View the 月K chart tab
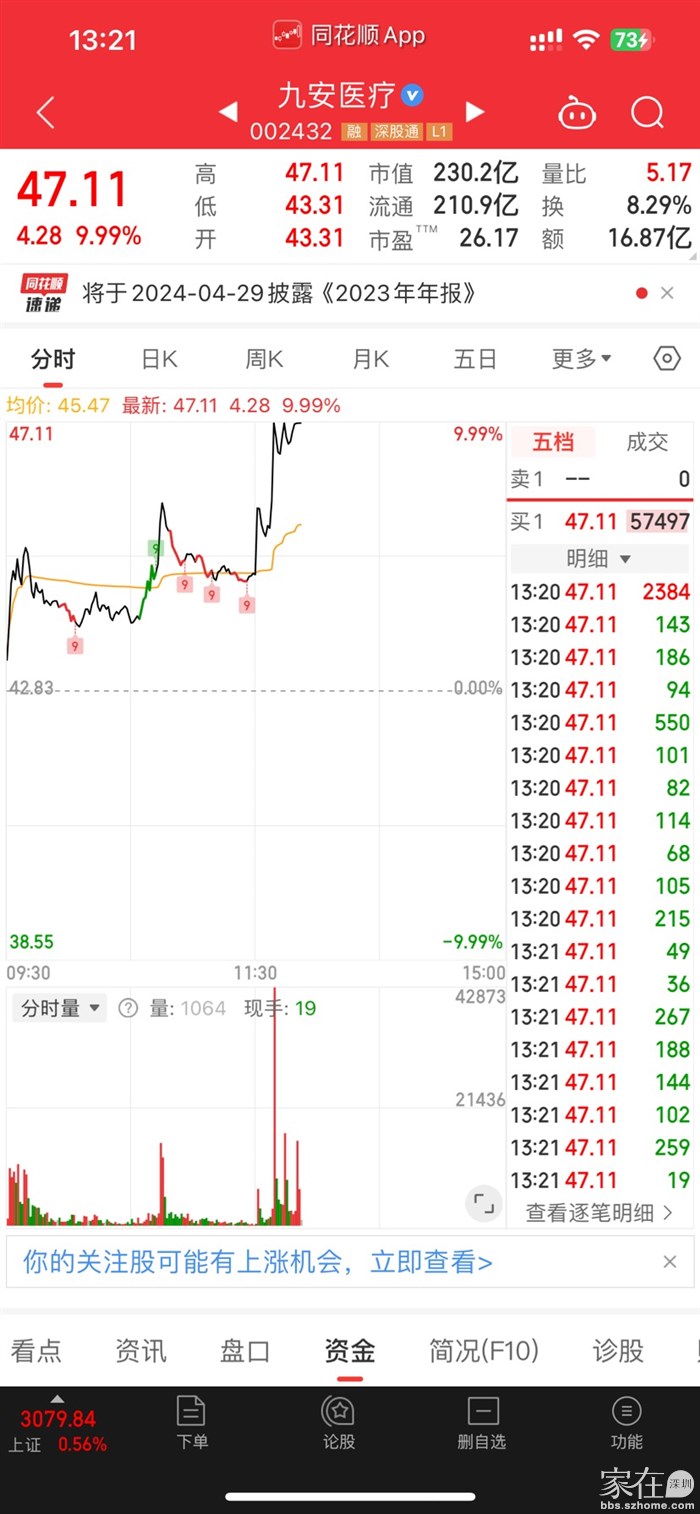Screen dimensions: 700x1514 tap(370, 359)
